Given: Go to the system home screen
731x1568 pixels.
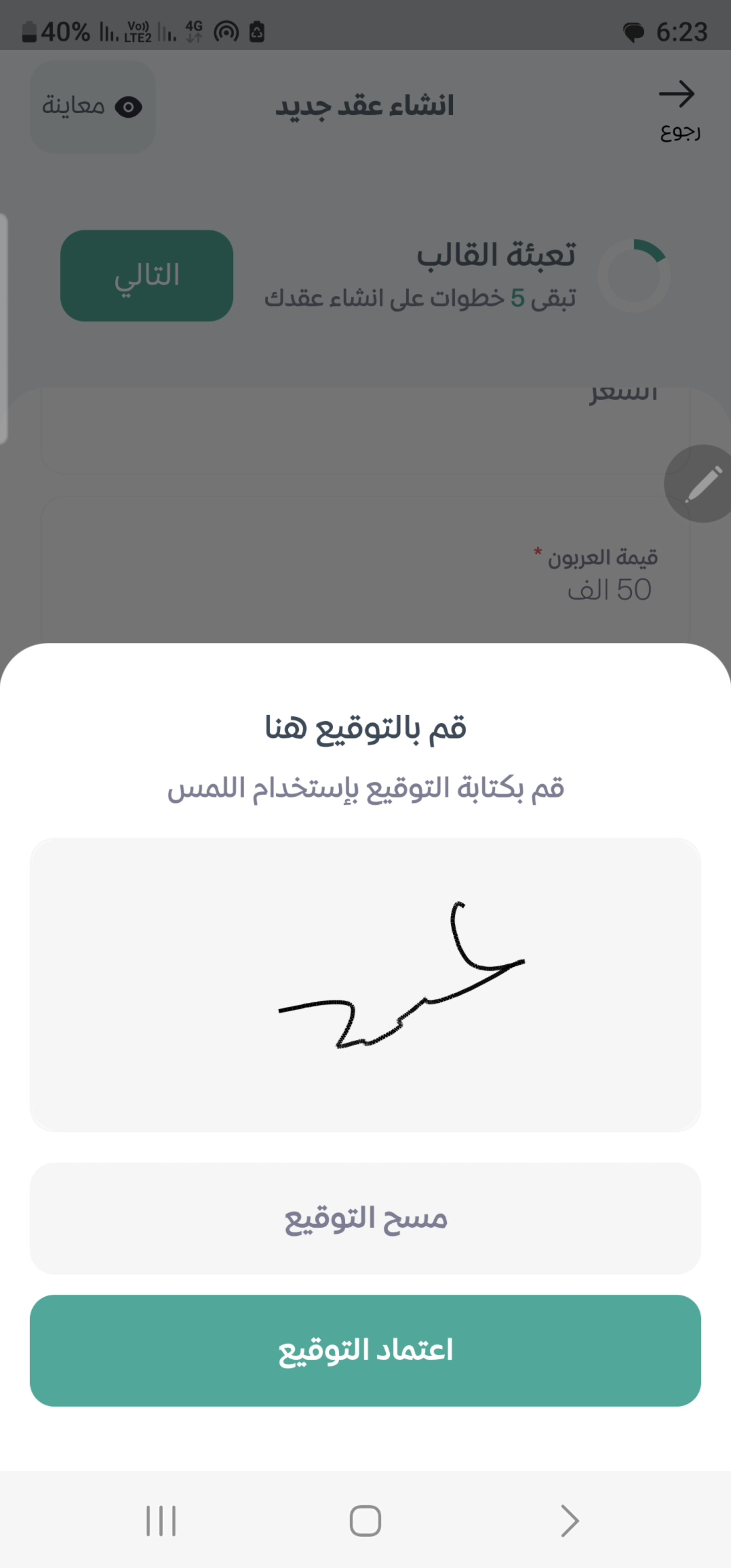Looking at the screenshot, I should tap(365, 1520).
